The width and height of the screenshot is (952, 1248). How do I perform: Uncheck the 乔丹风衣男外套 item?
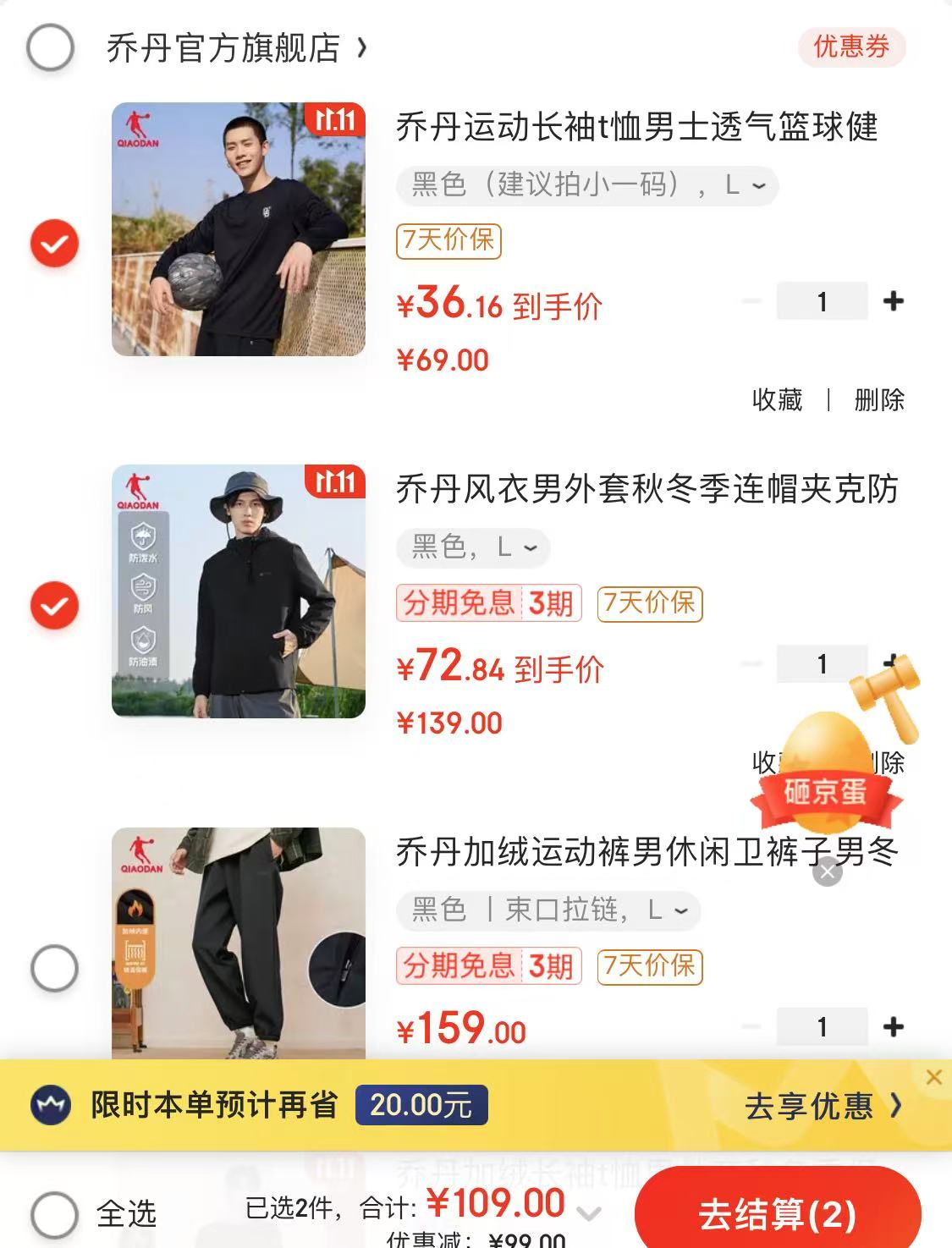(54, 606)
